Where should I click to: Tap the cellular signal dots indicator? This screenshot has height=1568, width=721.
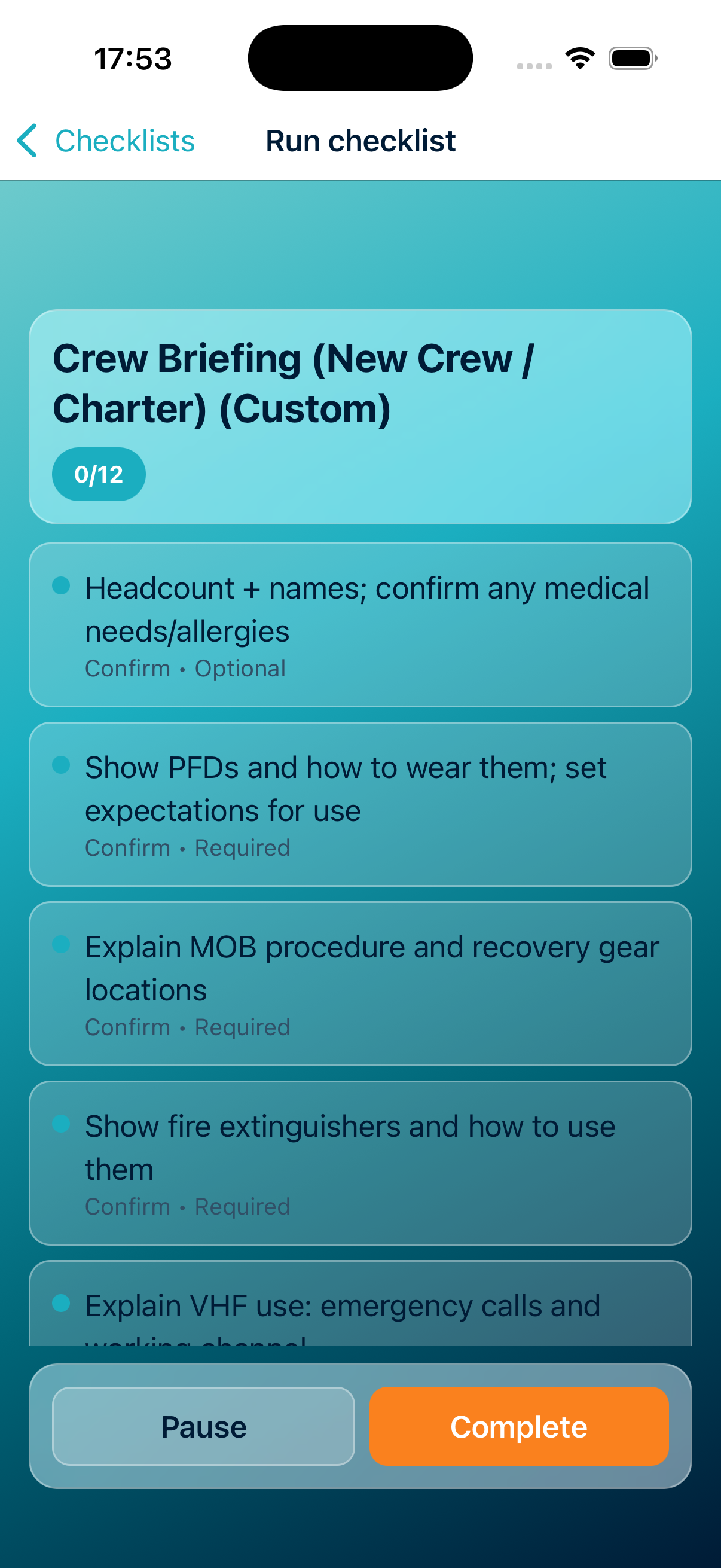[x=535, y=67]
